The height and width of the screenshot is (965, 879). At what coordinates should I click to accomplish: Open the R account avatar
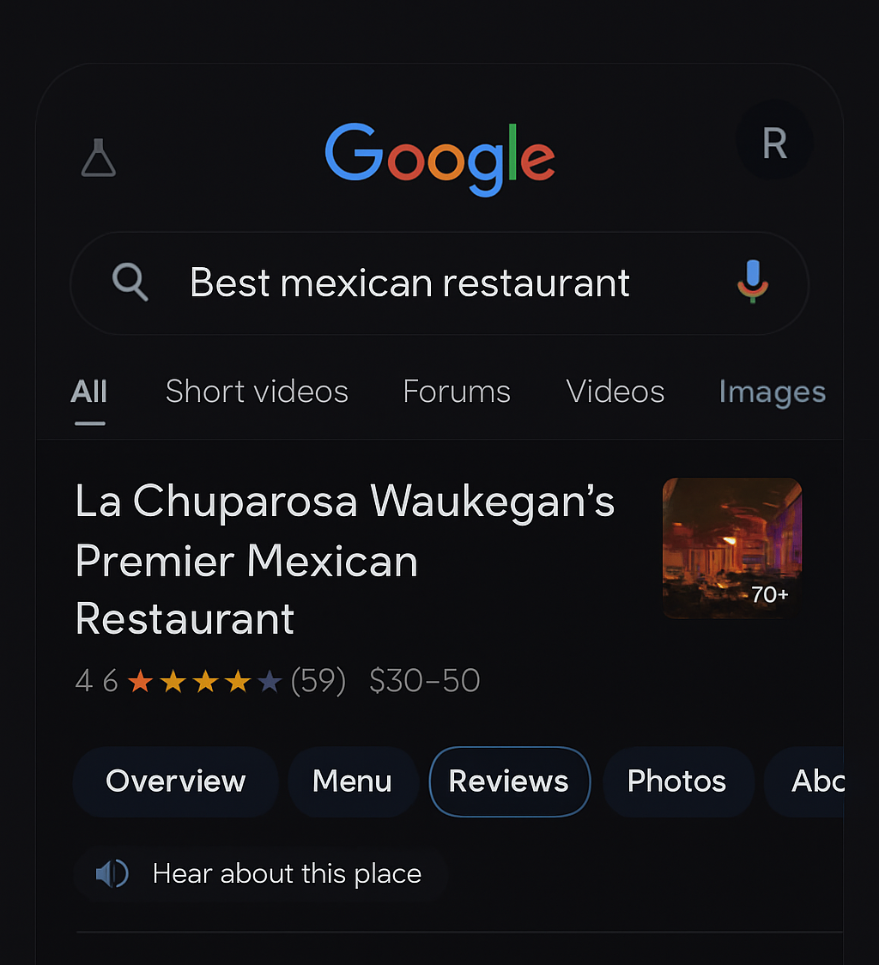pos(774,143)
